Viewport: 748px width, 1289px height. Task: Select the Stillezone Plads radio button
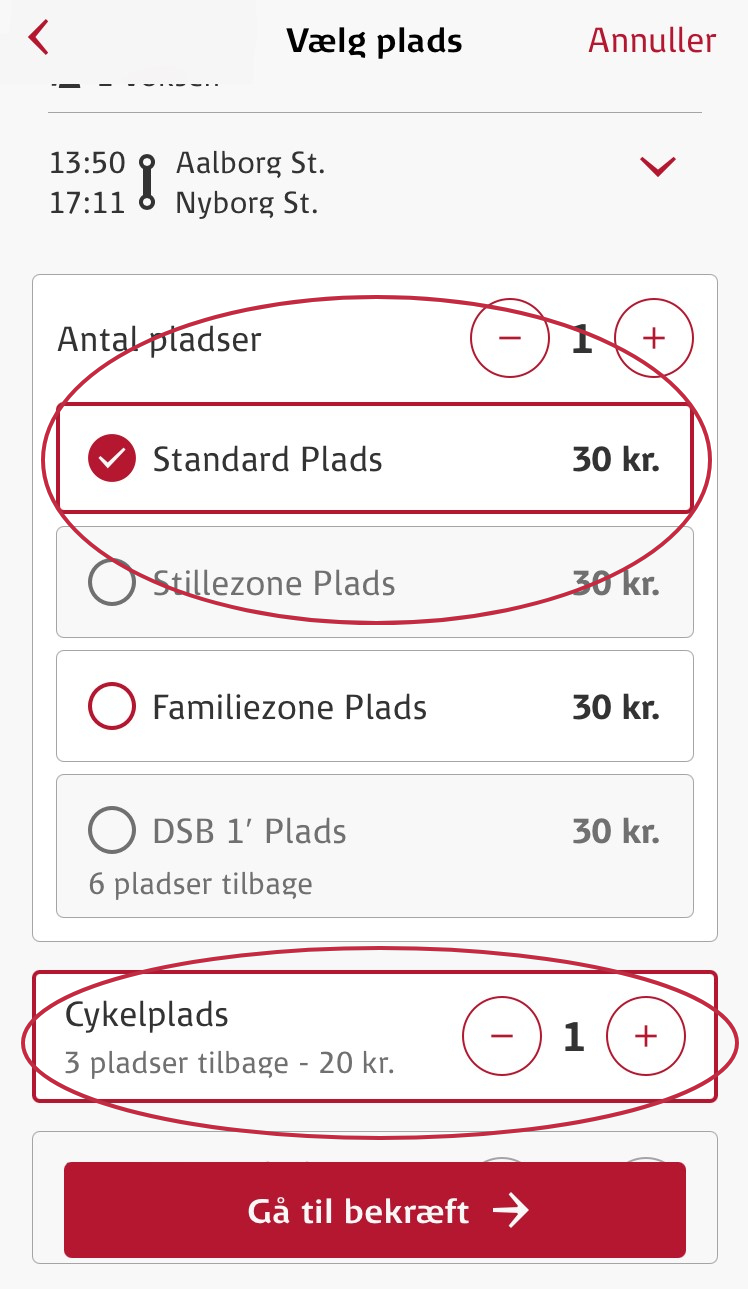[x=112, y=582]
